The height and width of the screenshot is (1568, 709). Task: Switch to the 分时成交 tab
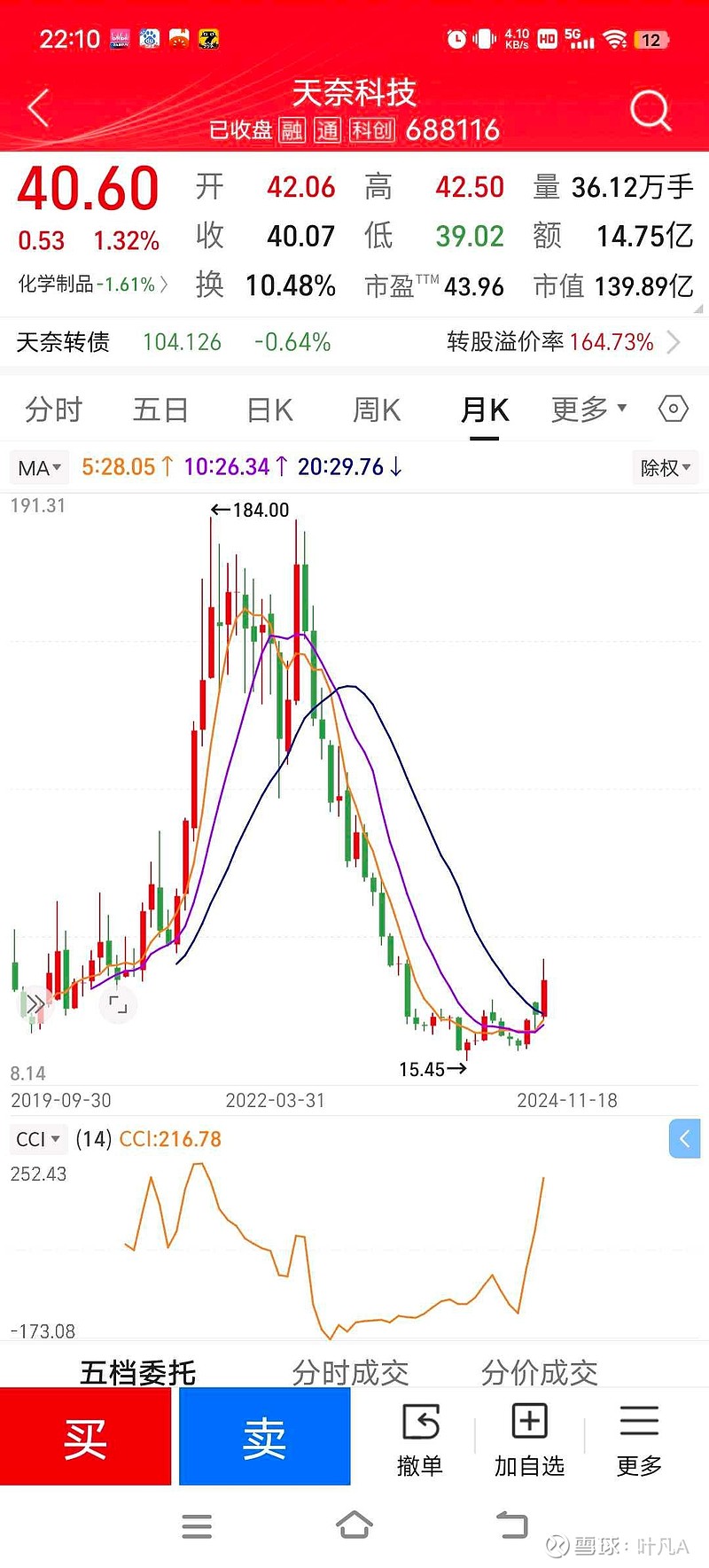pyautogui.click(x=351, y=1372)
